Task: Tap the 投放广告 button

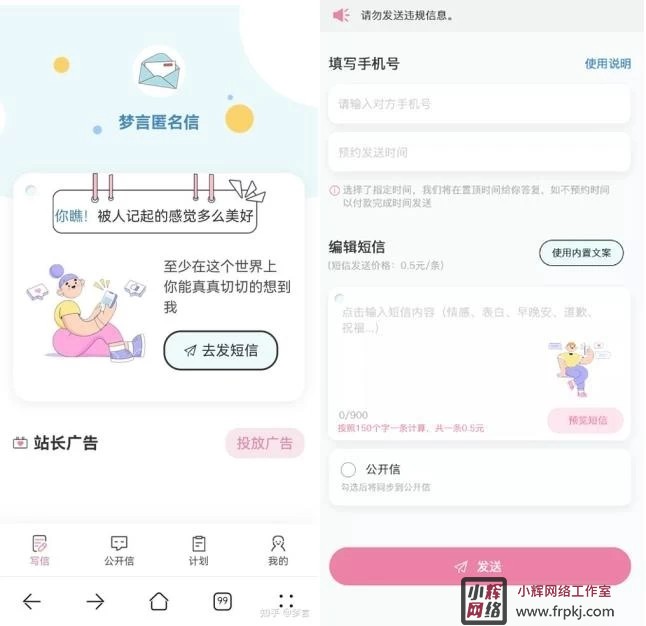Action: click(264, 443)
